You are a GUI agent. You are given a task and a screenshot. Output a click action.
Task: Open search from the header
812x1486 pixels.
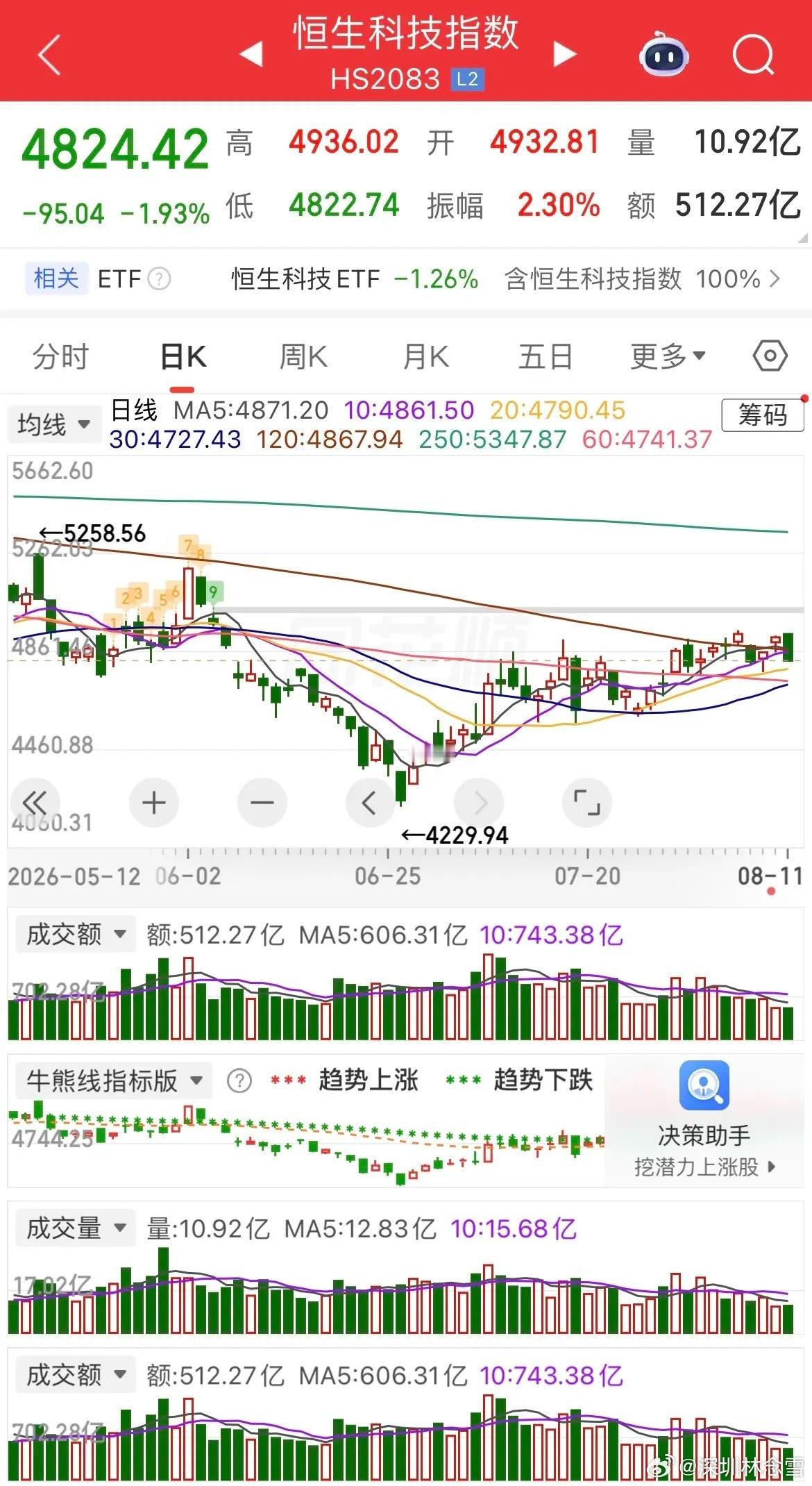(754, 54)
